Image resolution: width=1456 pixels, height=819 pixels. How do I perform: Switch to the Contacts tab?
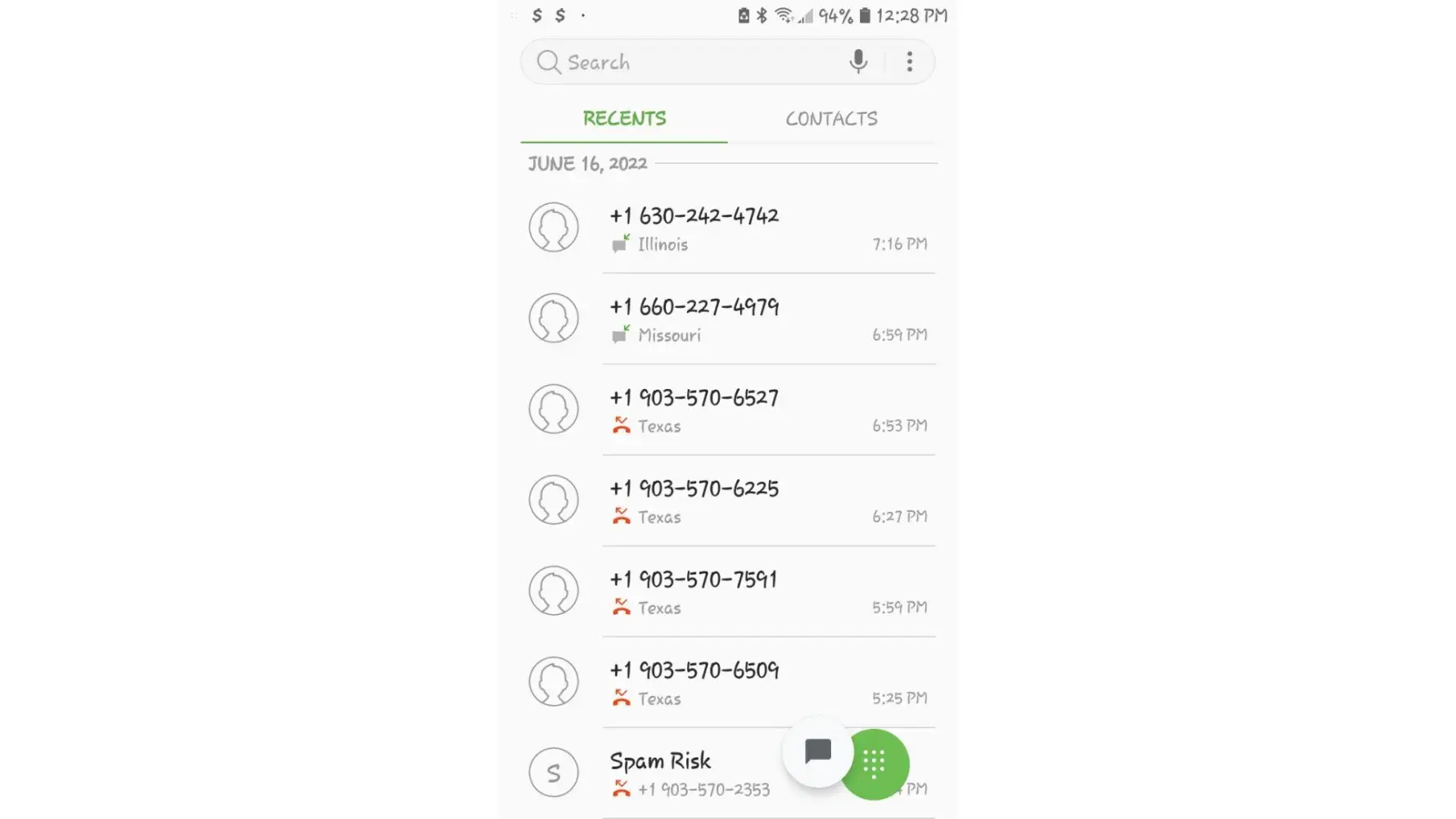pos(831,119)
